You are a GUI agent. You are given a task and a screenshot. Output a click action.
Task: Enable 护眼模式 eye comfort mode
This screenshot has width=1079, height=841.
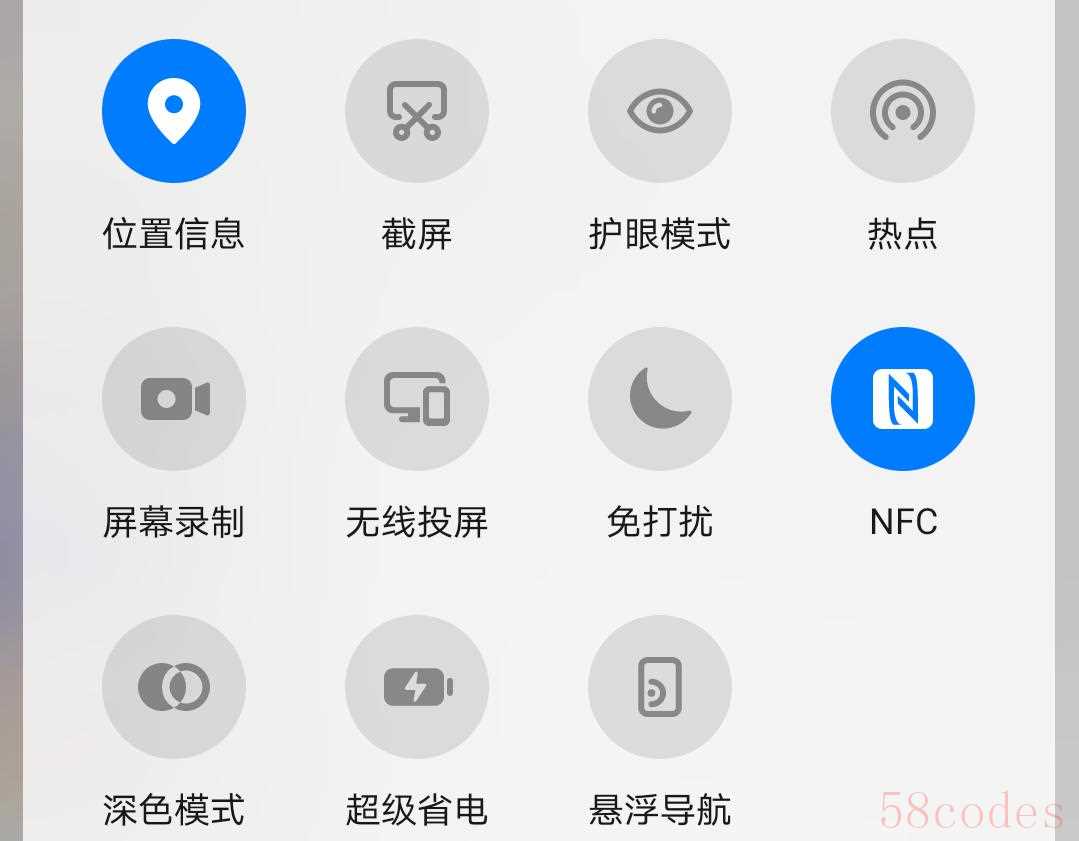pyautogui.click(x=660, y=110)
